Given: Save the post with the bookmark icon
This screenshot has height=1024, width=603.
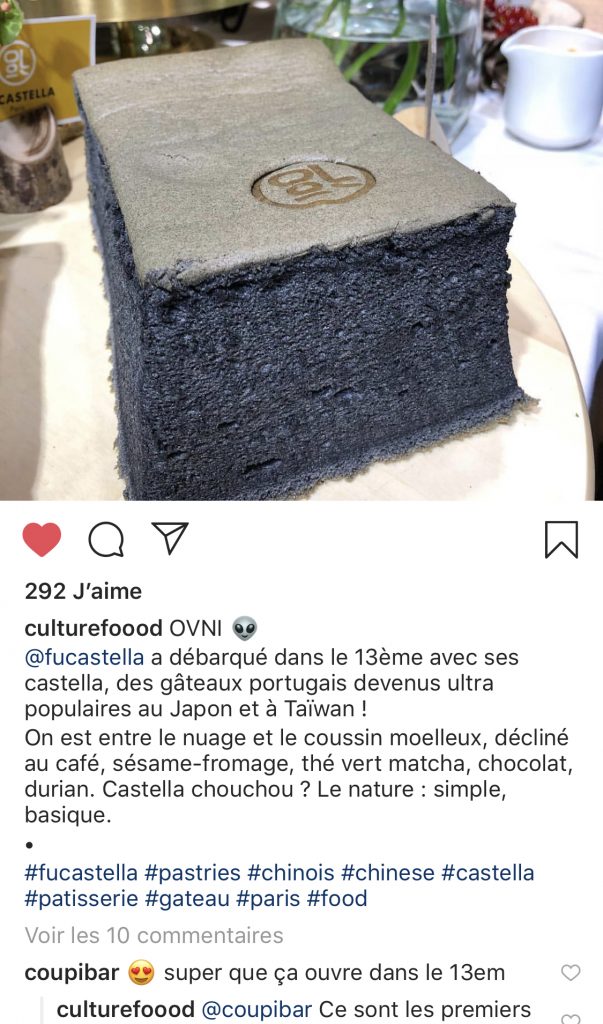Looking at the screenshot, I should [561, 539].
